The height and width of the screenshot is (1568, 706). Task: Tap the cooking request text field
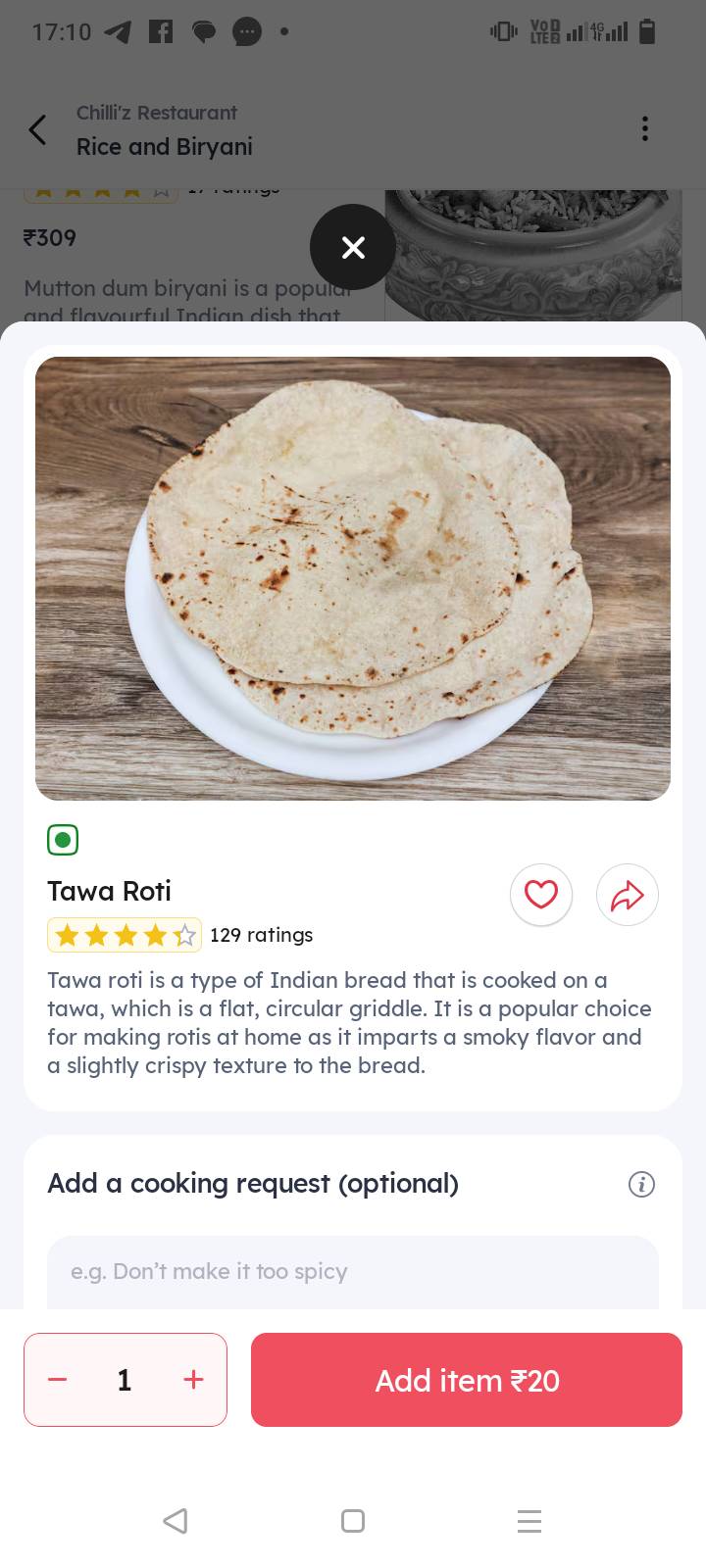[353, 1271]
